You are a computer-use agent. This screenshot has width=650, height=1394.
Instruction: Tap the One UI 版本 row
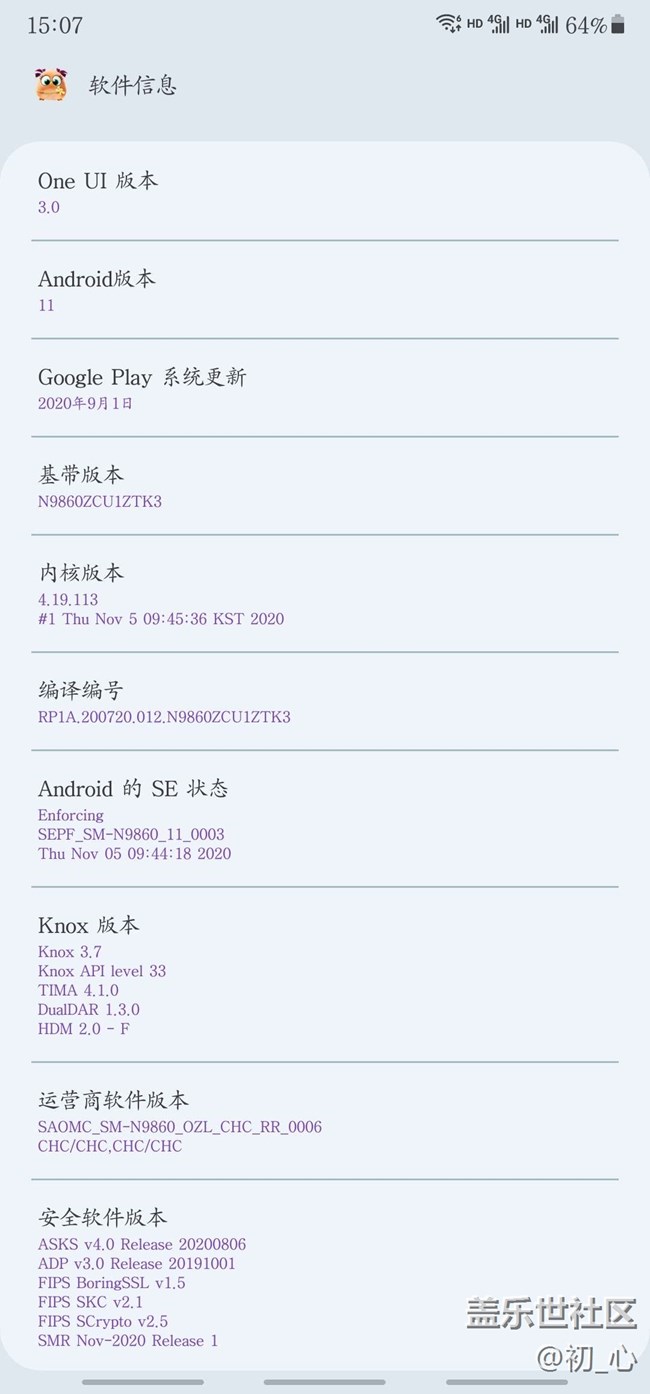[324, 192]
